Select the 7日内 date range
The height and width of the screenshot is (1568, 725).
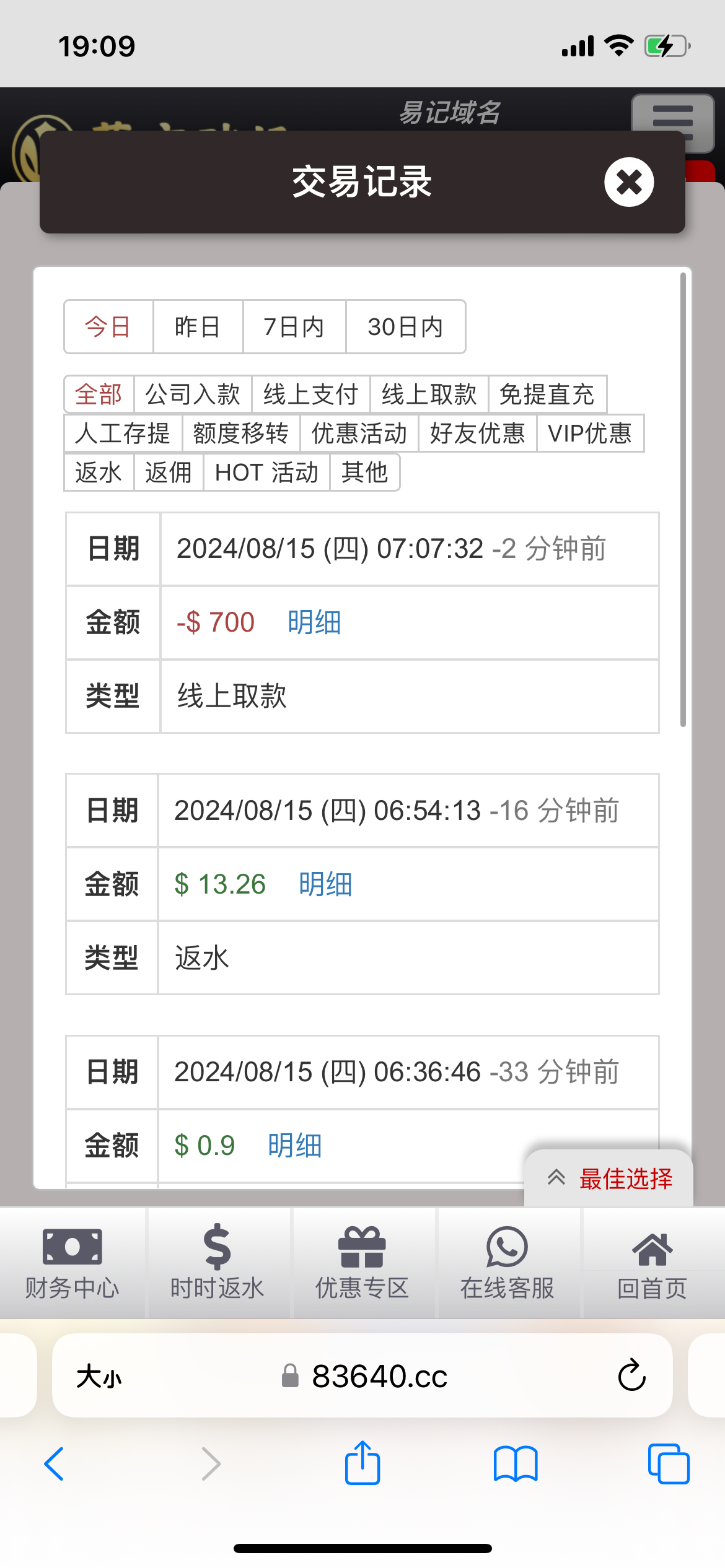pyautogui.click(x=294, y=327)
